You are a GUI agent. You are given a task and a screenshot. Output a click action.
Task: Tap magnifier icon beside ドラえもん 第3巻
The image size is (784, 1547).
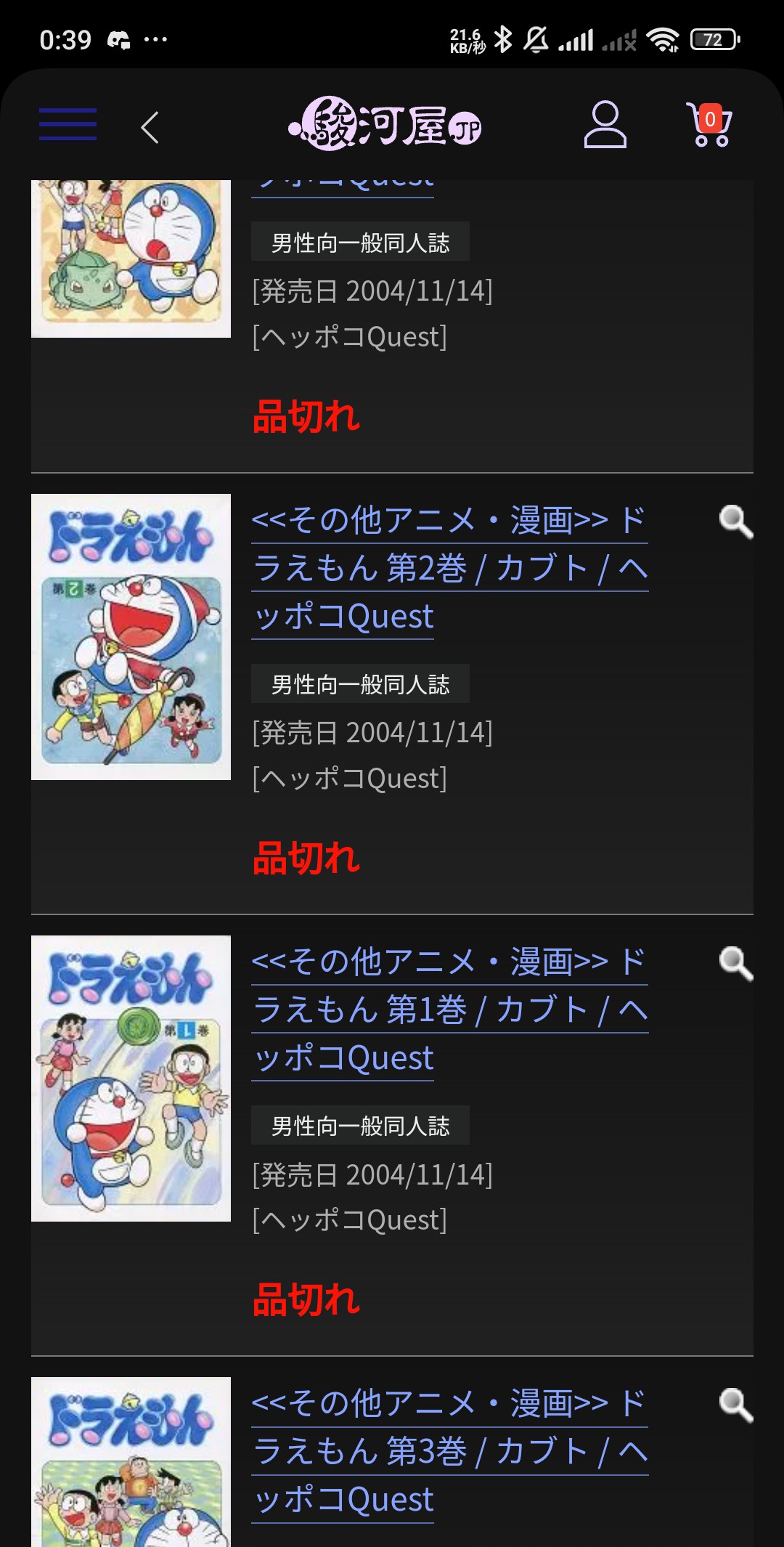(735, 1405)
